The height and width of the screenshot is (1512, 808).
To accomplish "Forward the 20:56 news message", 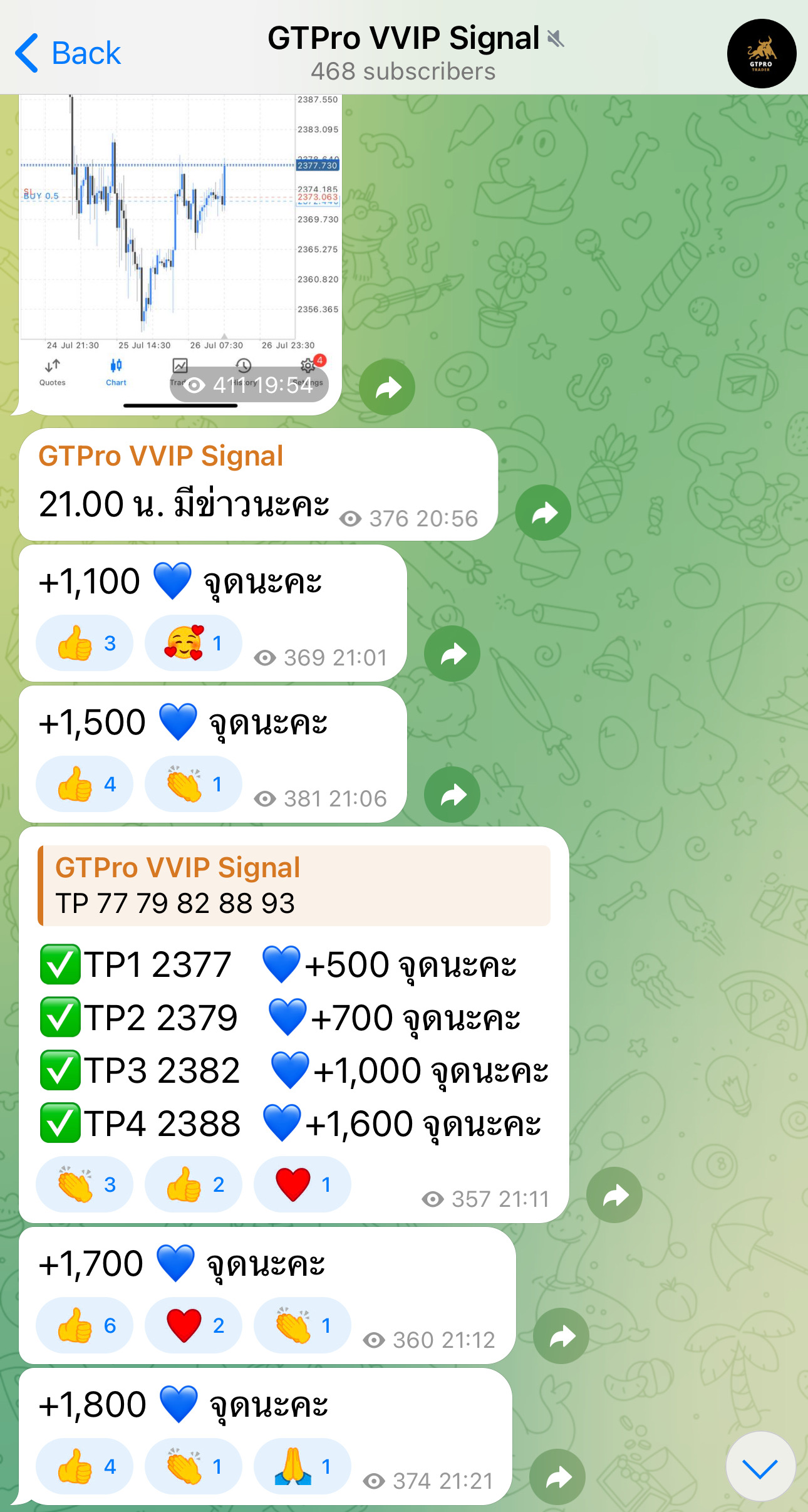I will 543,513.
